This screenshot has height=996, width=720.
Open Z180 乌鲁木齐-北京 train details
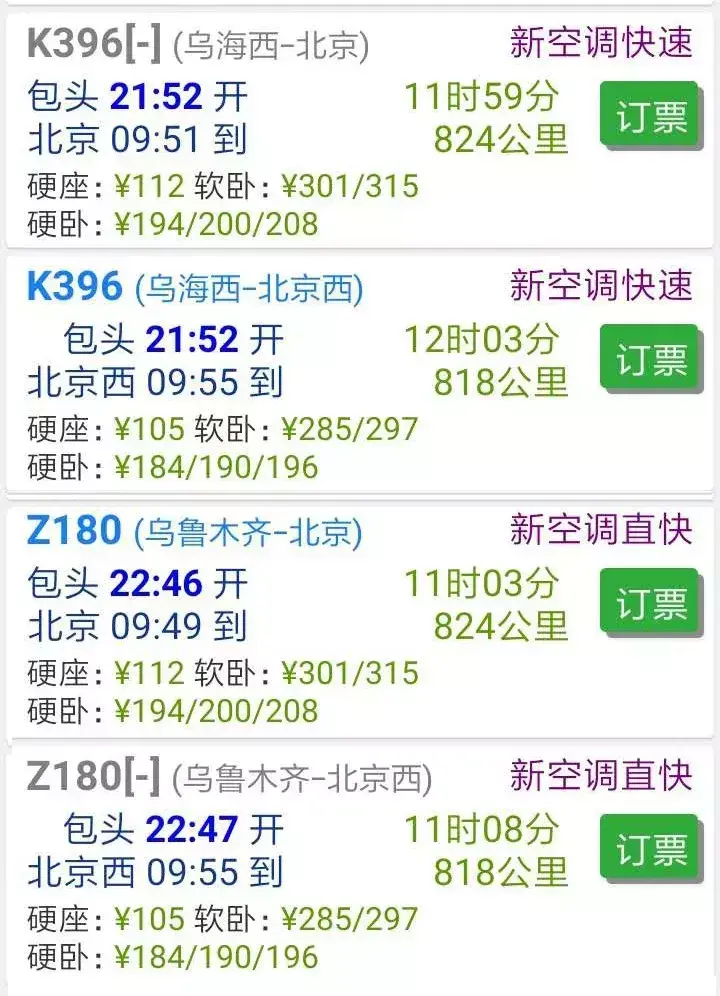tap(75, 531)
